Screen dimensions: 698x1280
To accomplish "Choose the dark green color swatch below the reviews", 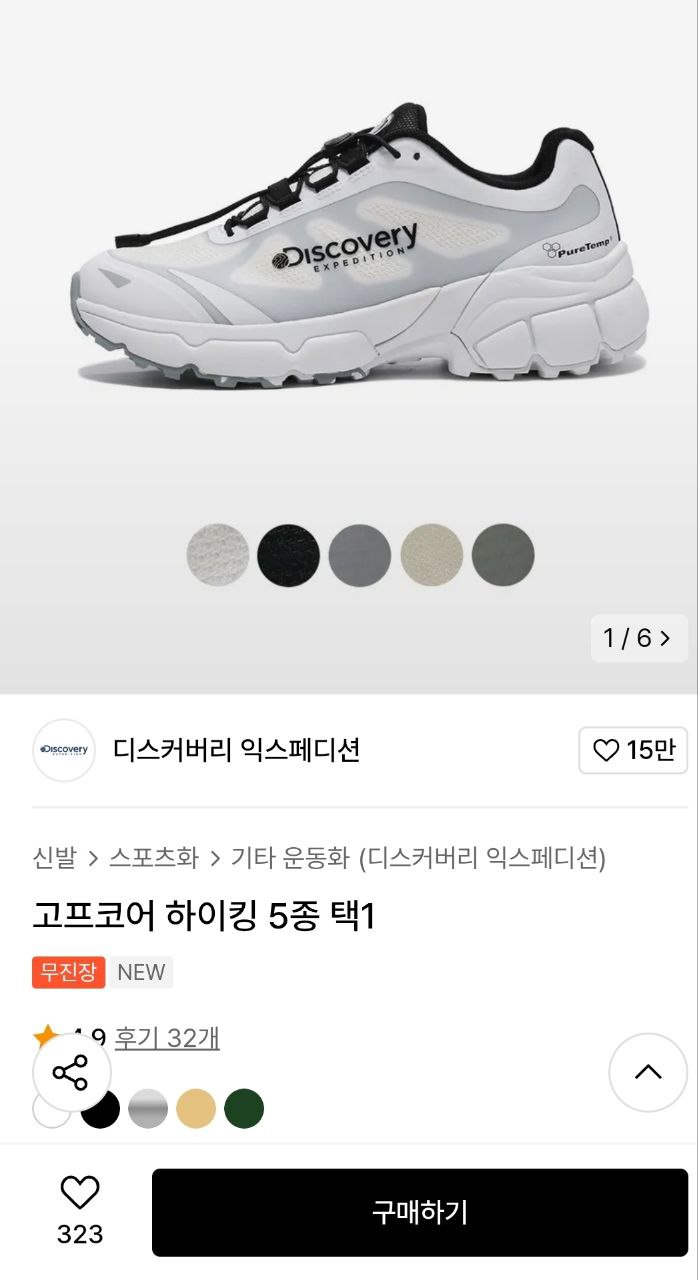I will point(244,1109).
